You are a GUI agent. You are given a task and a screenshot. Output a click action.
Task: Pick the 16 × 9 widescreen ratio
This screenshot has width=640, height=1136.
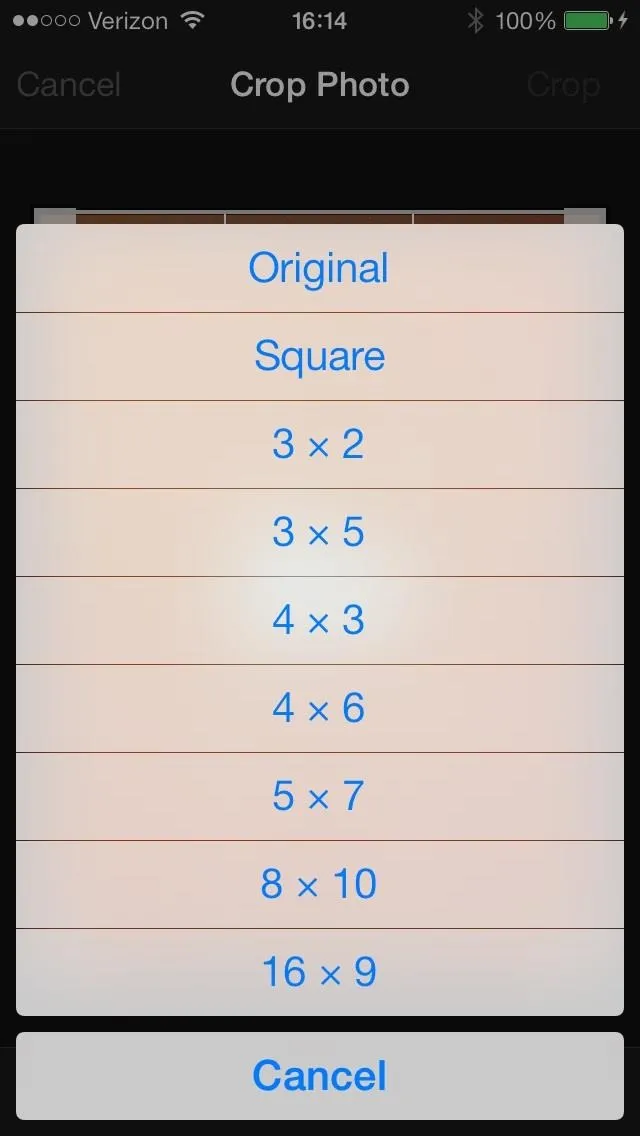[x=320, y=972]
